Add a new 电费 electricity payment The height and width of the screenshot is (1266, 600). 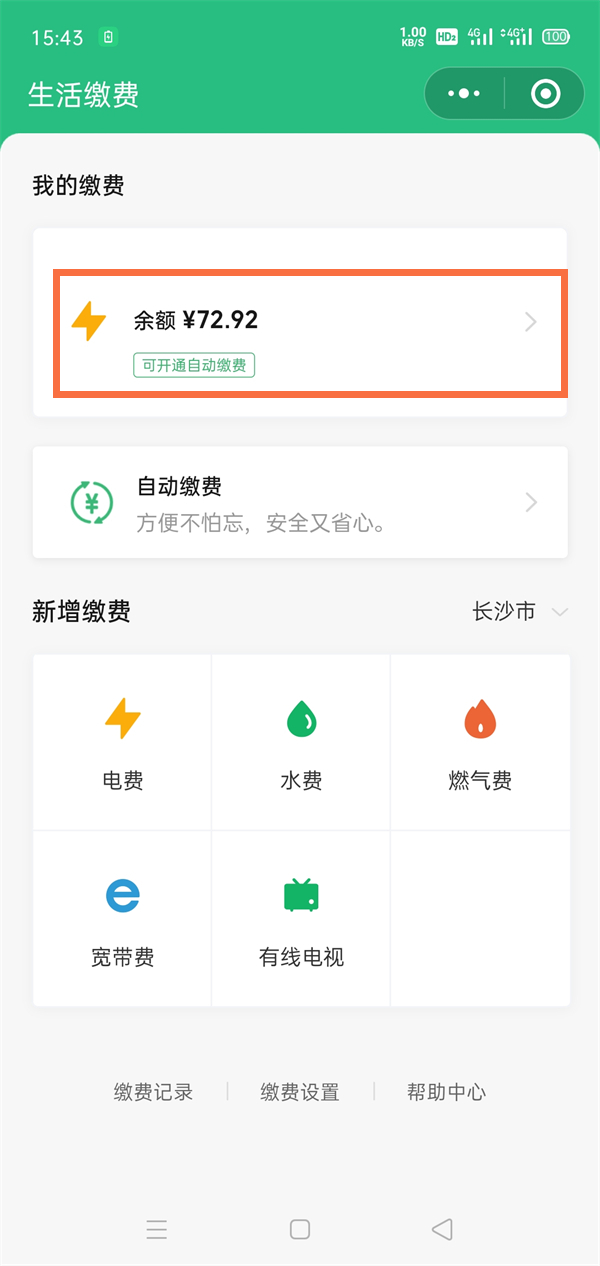click(x=122, y=742)
